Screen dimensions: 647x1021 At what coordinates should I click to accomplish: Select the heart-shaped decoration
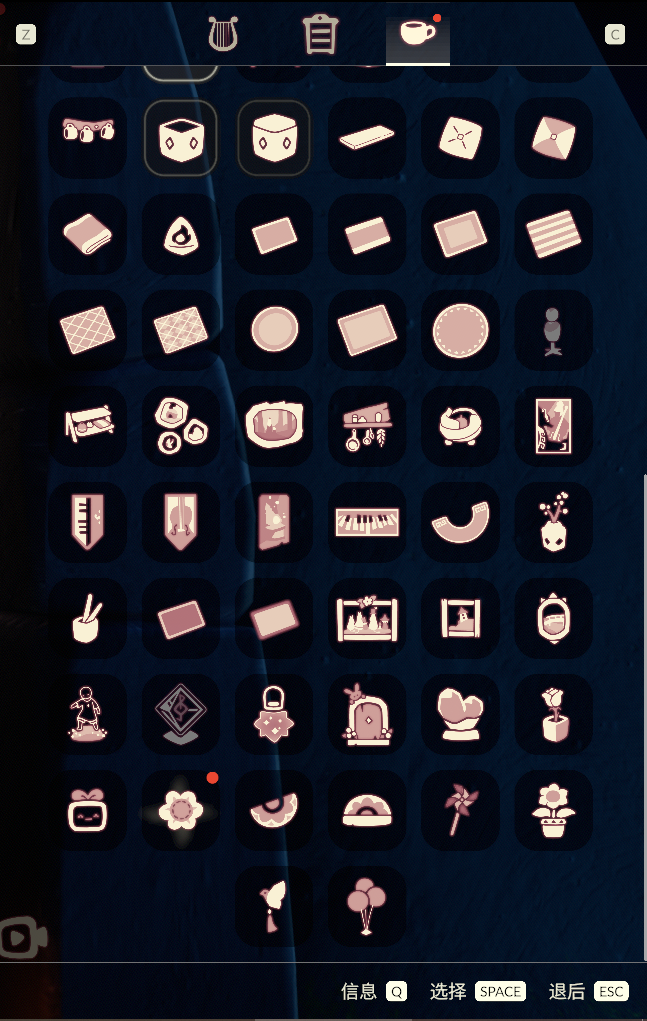[460, 714]
